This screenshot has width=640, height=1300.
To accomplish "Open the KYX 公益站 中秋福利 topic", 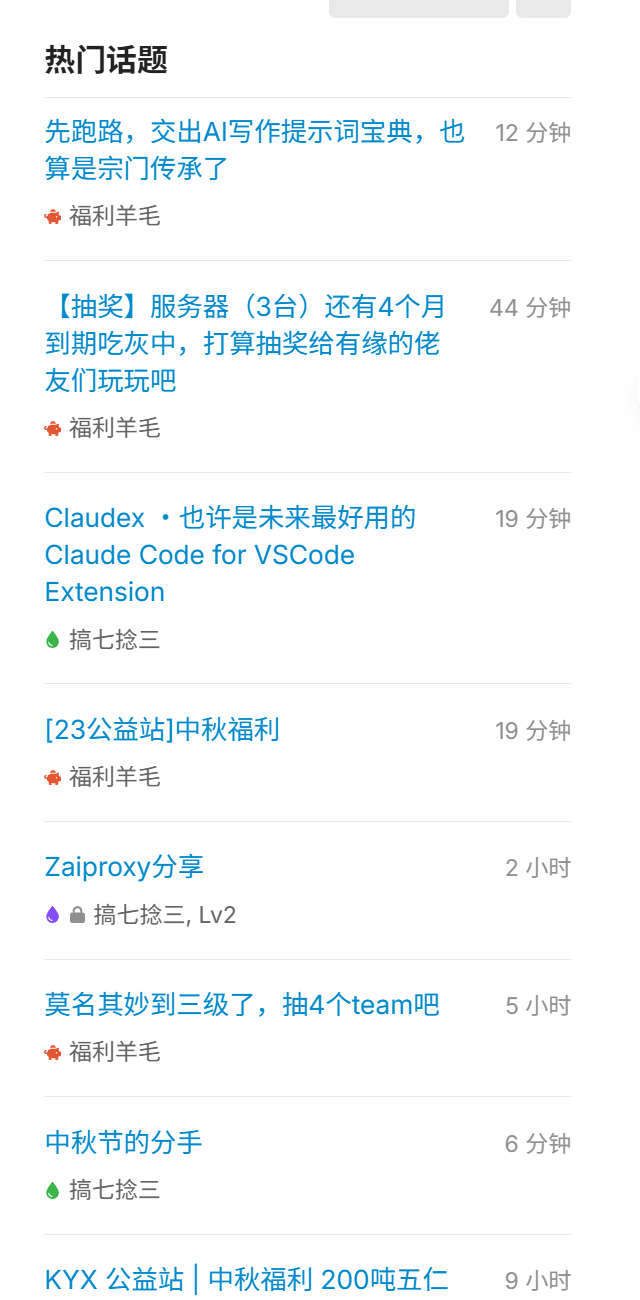I will click(247, 1279).
